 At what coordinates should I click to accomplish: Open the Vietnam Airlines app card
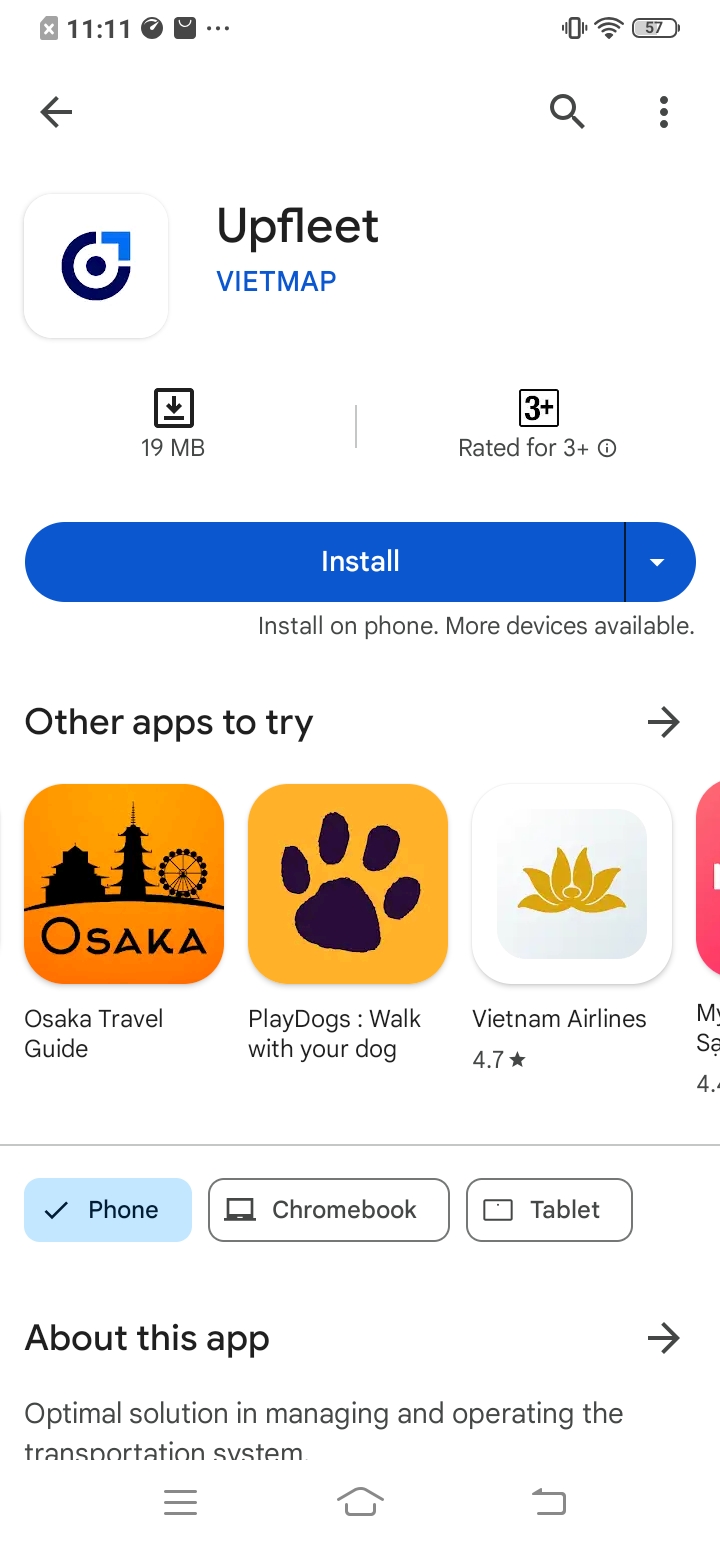coord(571,884)
